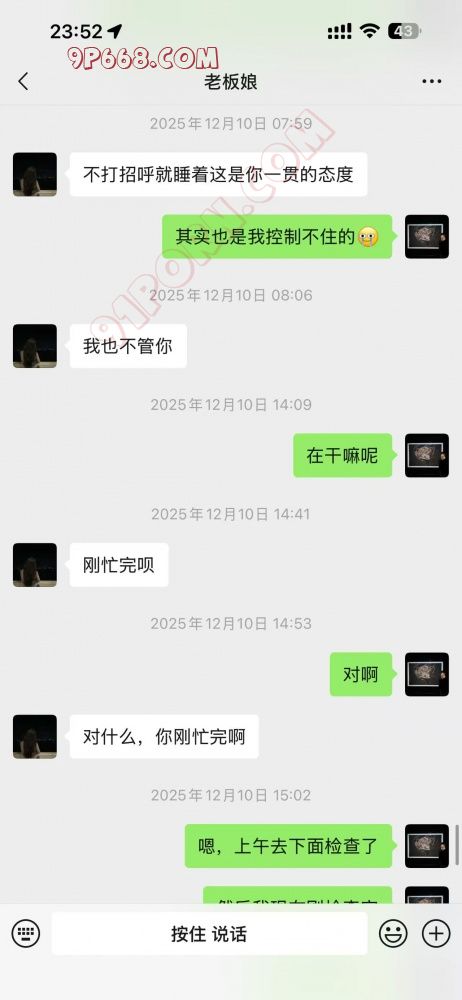Go back from the 老板娘 chat
Screen dimensions: 462x1000
24,82
